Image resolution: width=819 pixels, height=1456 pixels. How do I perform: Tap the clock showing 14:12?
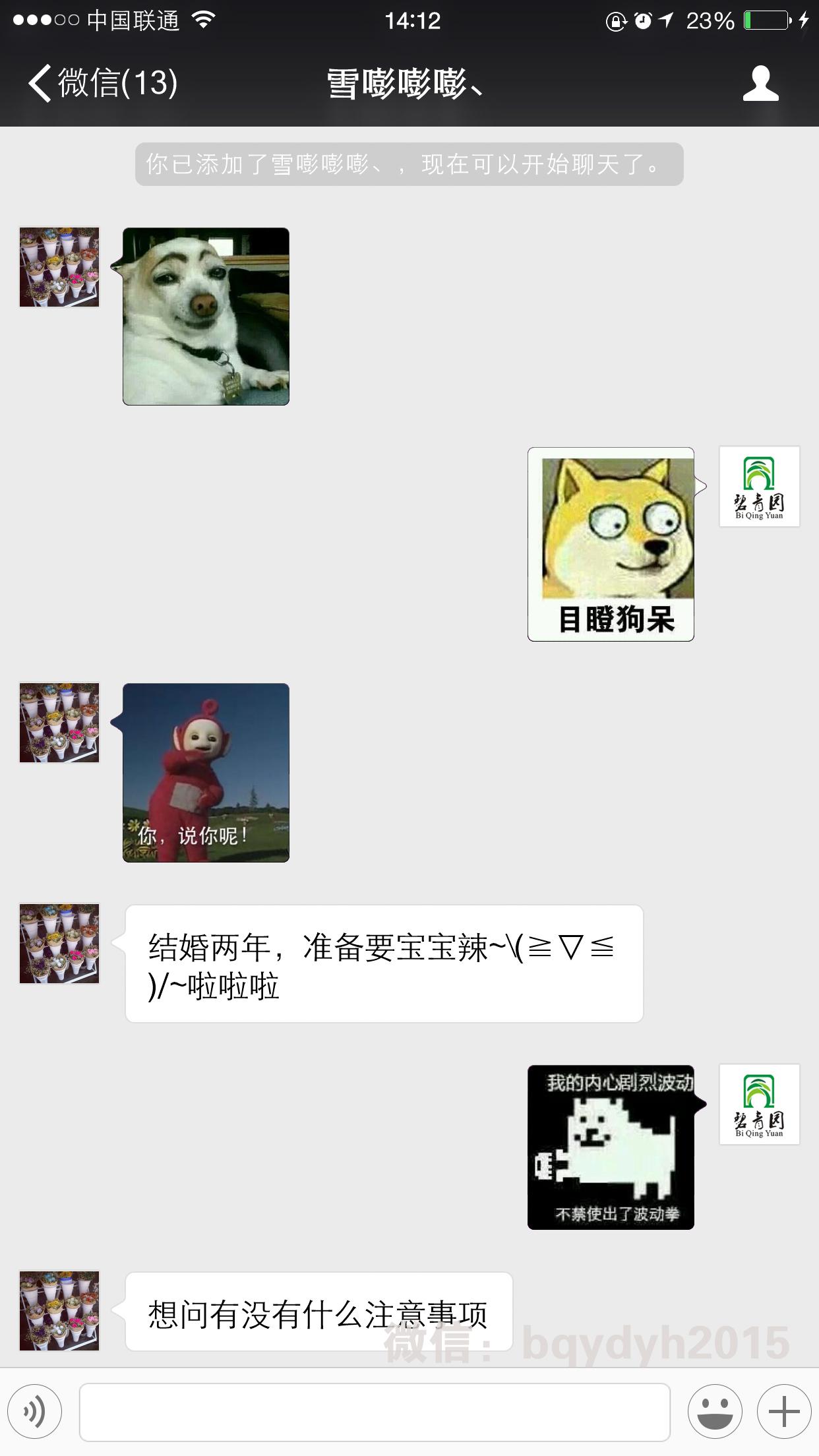(x=409, y=20)
